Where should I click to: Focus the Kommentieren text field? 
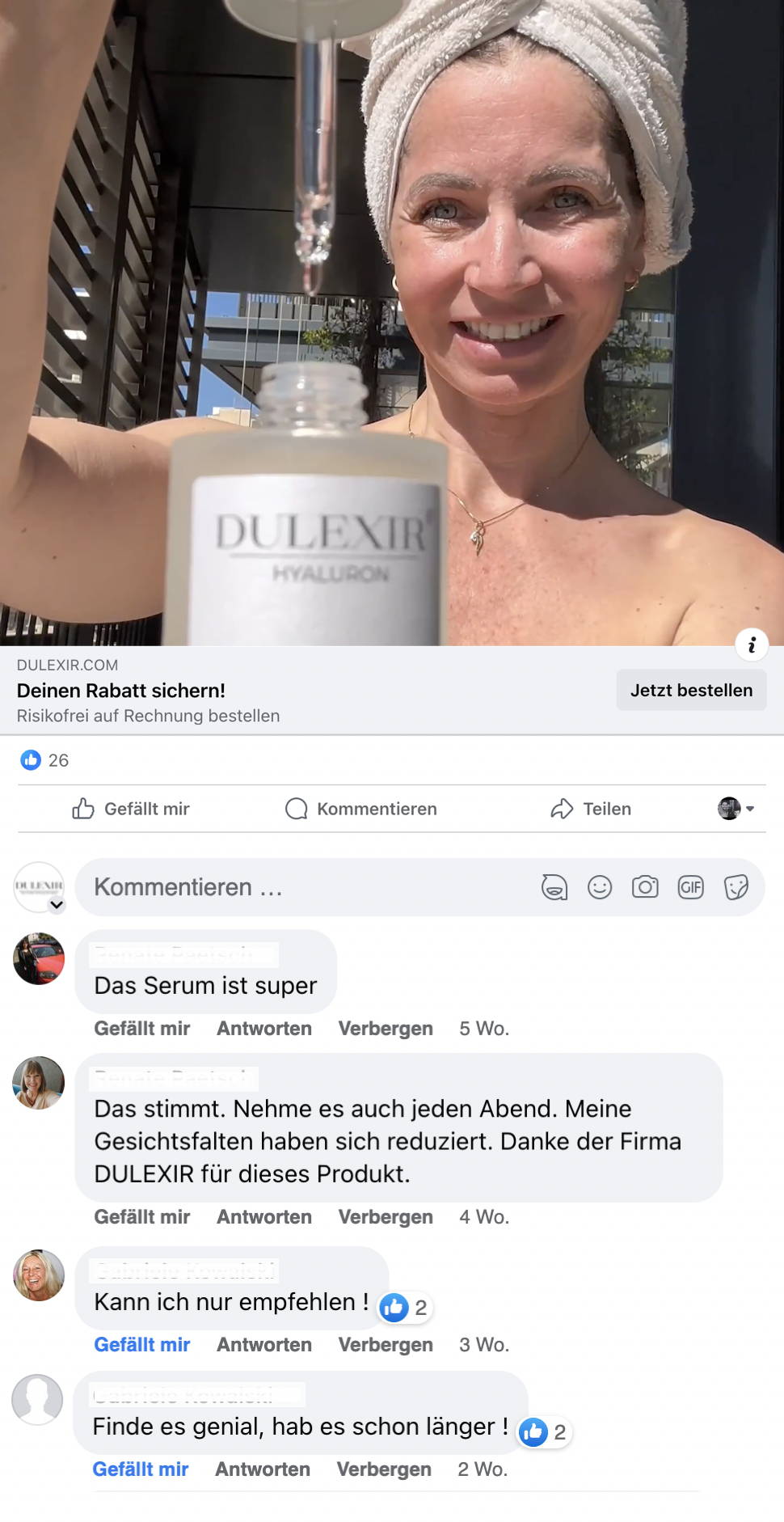point(307,887)
